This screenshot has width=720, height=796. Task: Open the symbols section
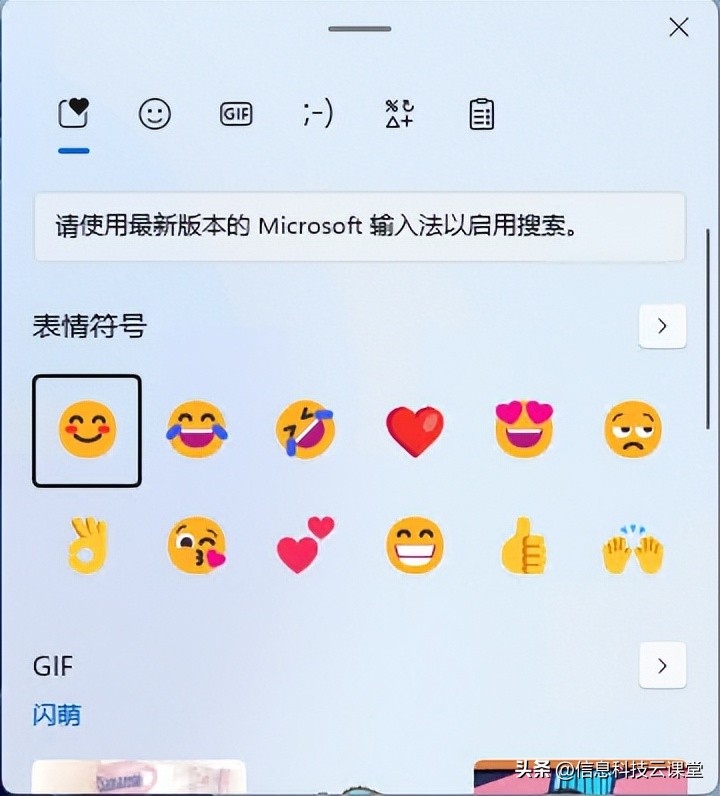click(x=398, y=114)
